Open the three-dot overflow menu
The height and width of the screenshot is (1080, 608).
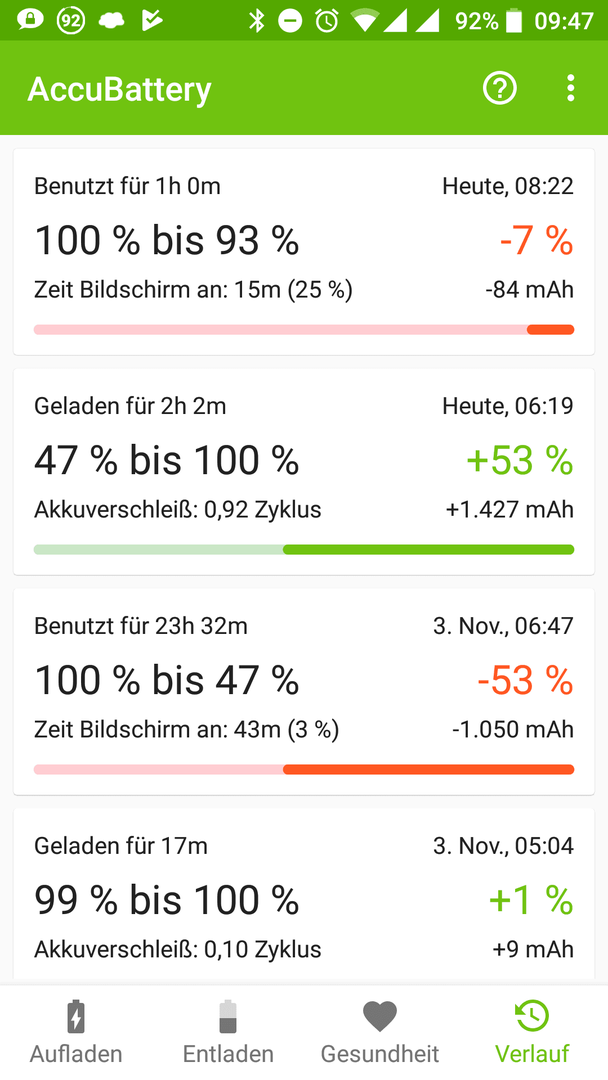570,88
